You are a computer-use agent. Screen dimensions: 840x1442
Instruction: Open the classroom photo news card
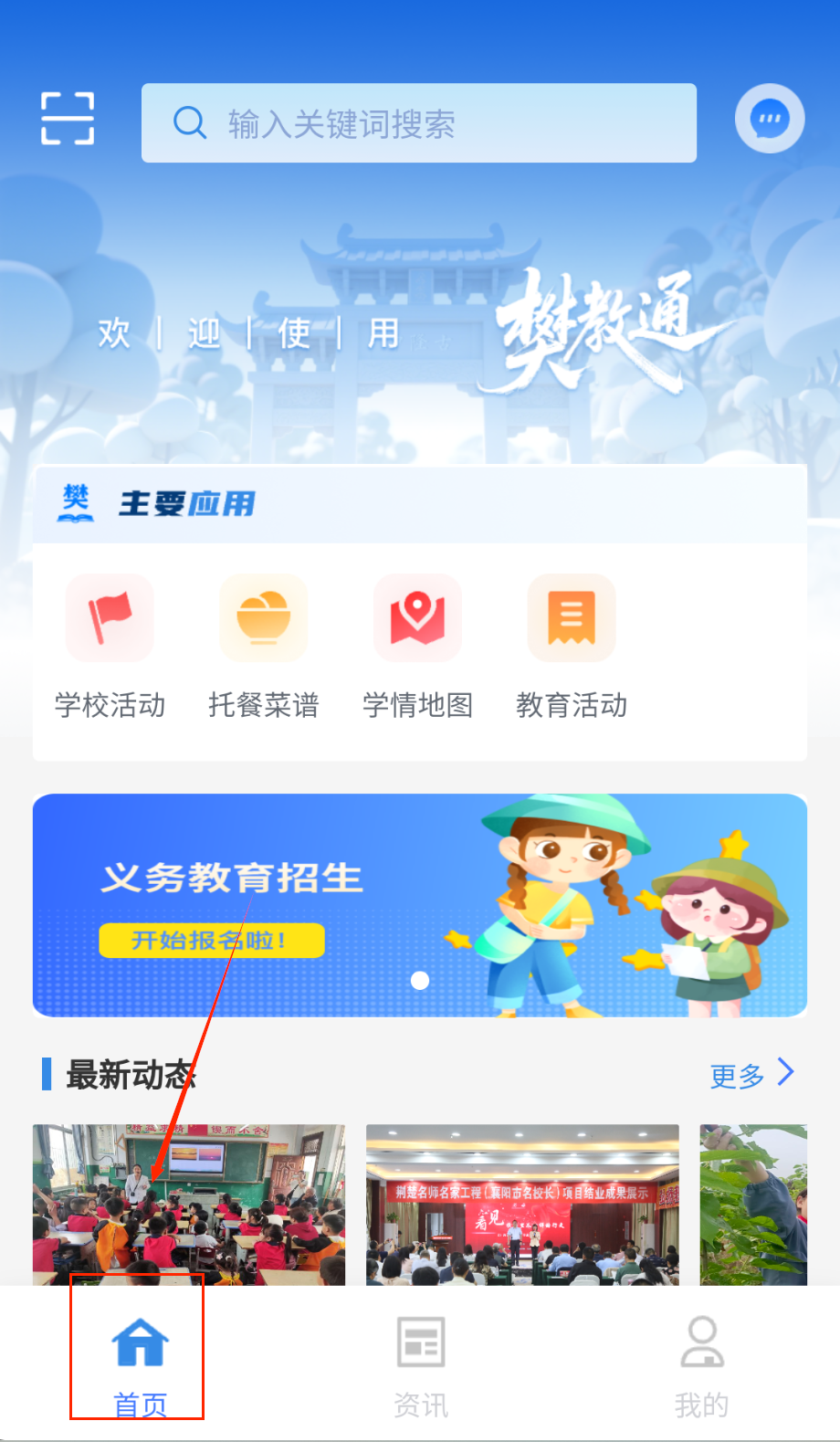tap(189, 1204)
